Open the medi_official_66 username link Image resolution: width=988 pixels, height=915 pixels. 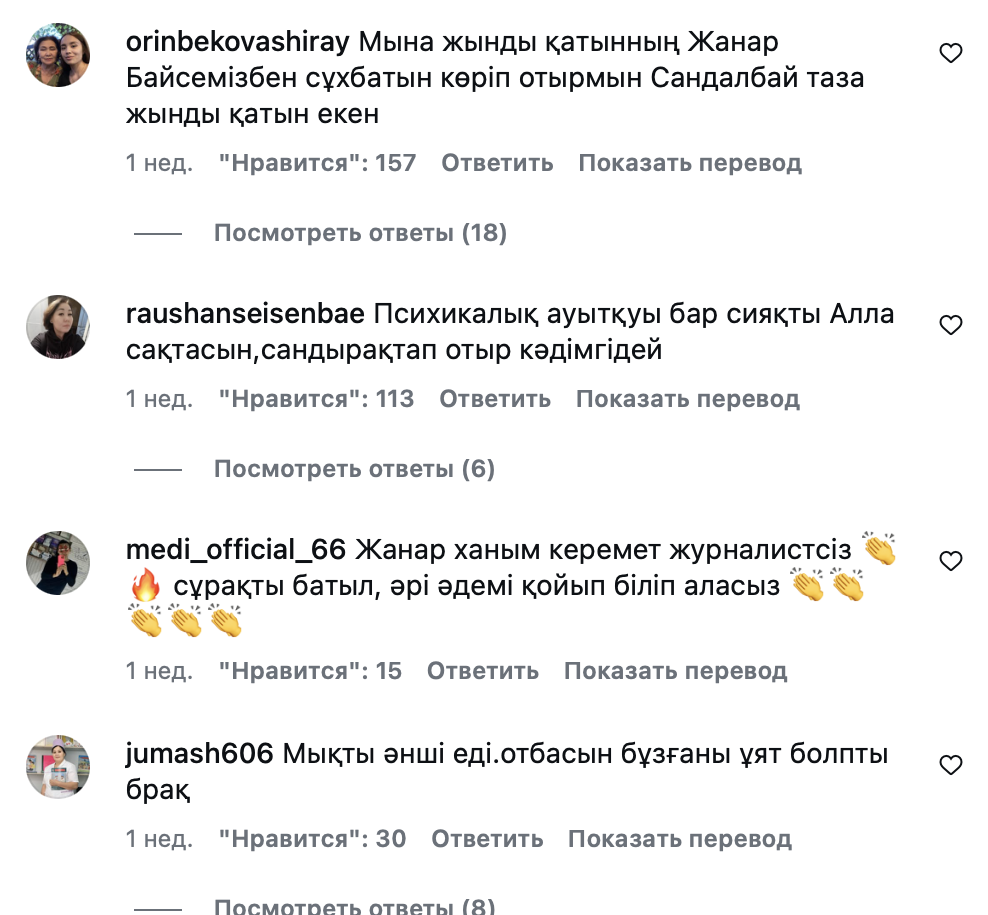click(x=236, y=550)
